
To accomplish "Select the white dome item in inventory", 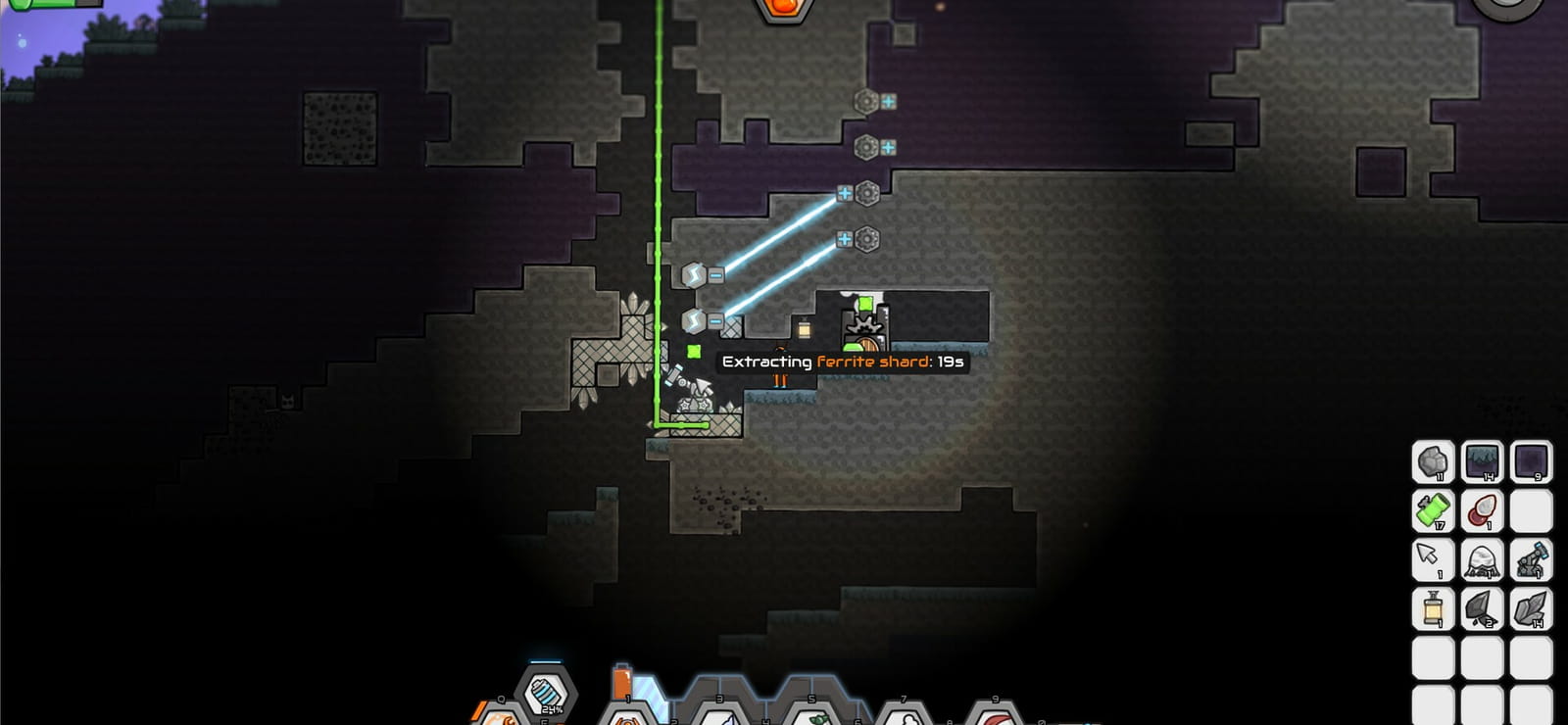I will click(x=1482, y=560).
